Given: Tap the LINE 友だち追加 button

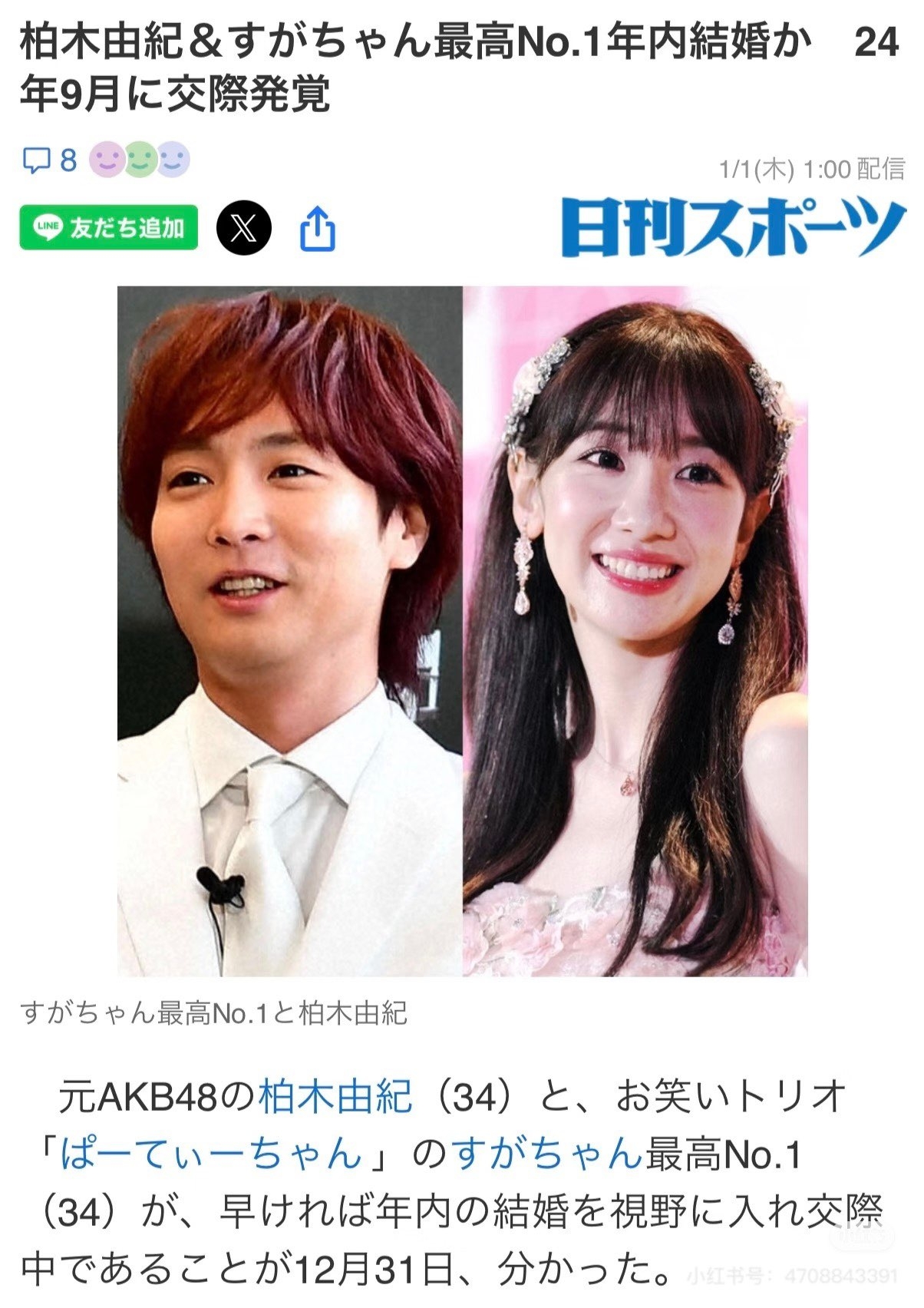Looking at the screenshot, I should coord(108,228).
